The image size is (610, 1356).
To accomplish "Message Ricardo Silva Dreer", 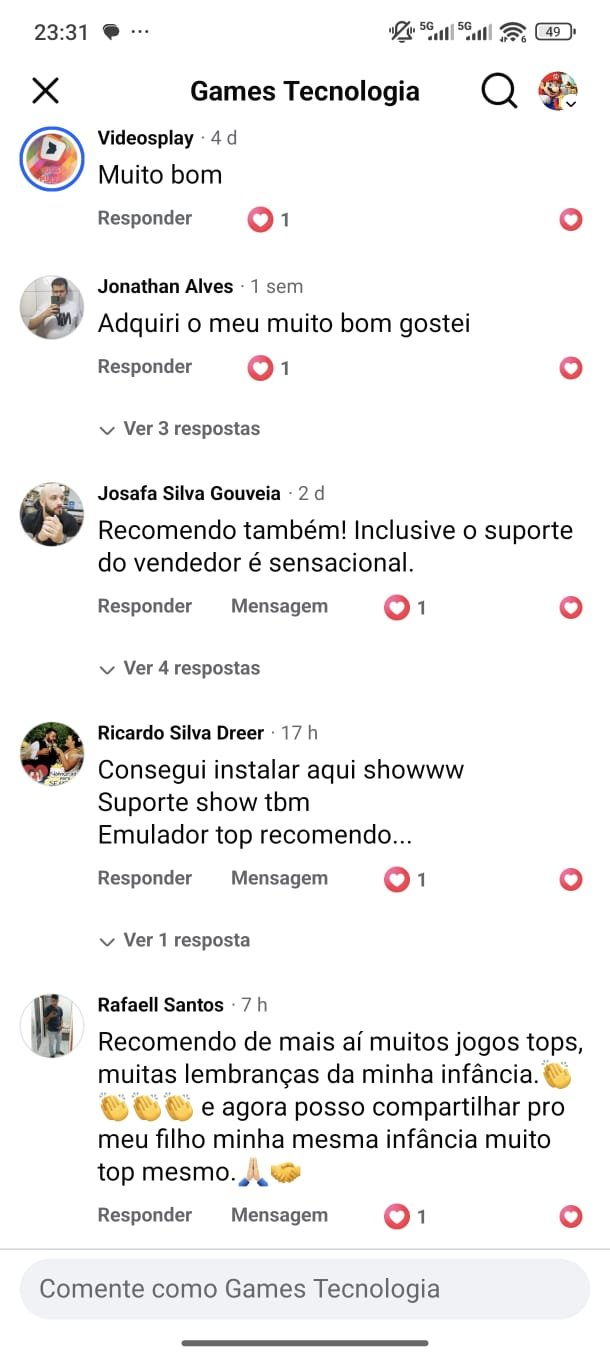I will [x=279, y=878].
